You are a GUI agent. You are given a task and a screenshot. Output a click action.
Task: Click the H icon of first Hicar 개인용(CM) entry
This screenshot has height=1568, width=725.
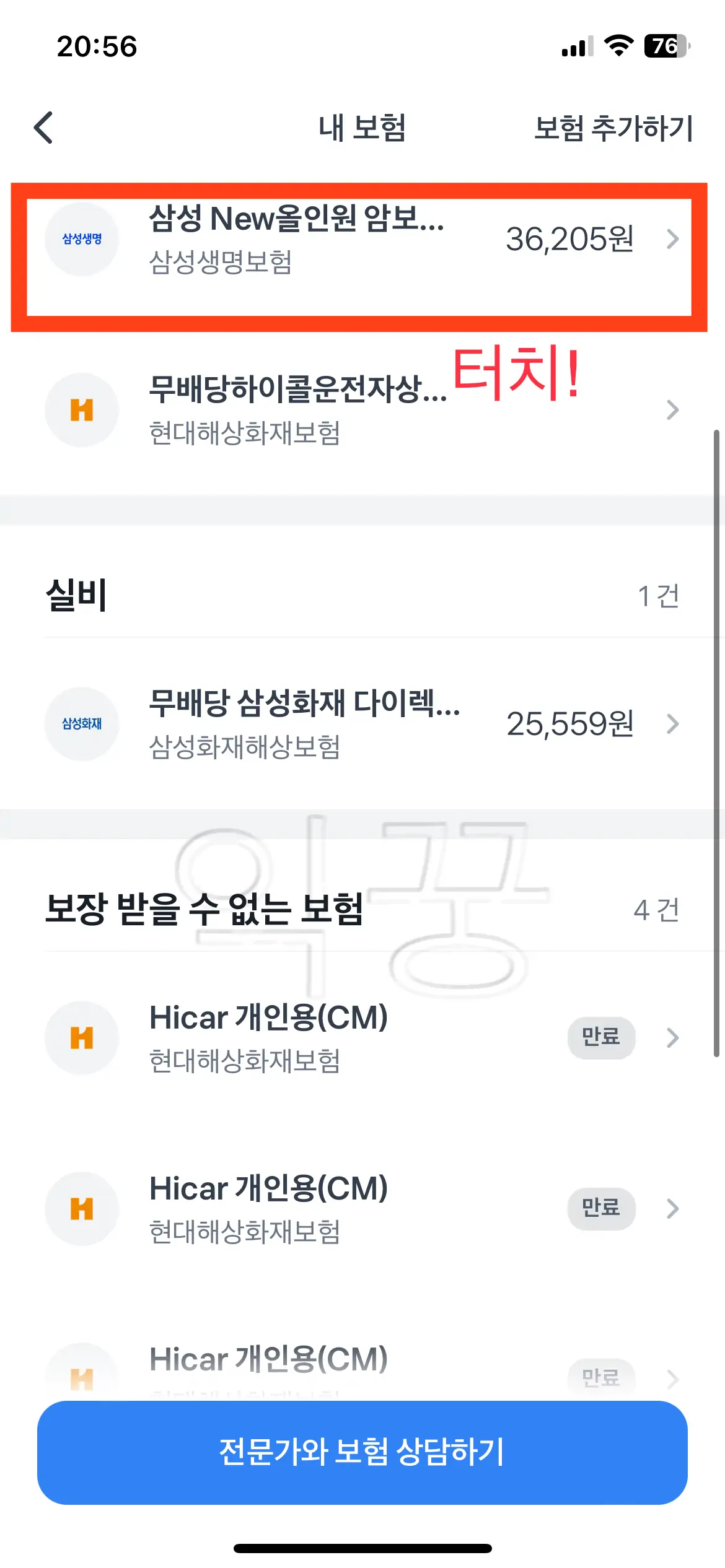82,1039
